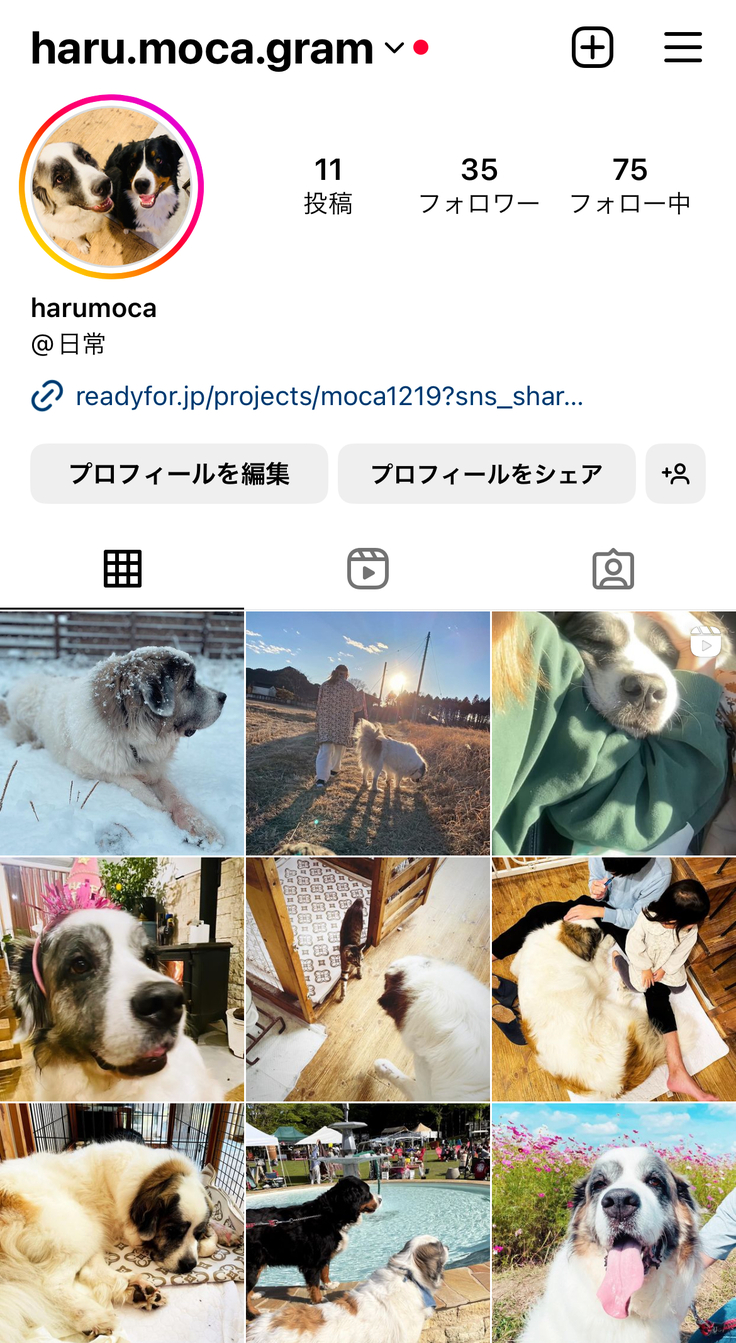Tap プロフィールをシェア button
Screen dimensions: 736x1343
point(486,474)
